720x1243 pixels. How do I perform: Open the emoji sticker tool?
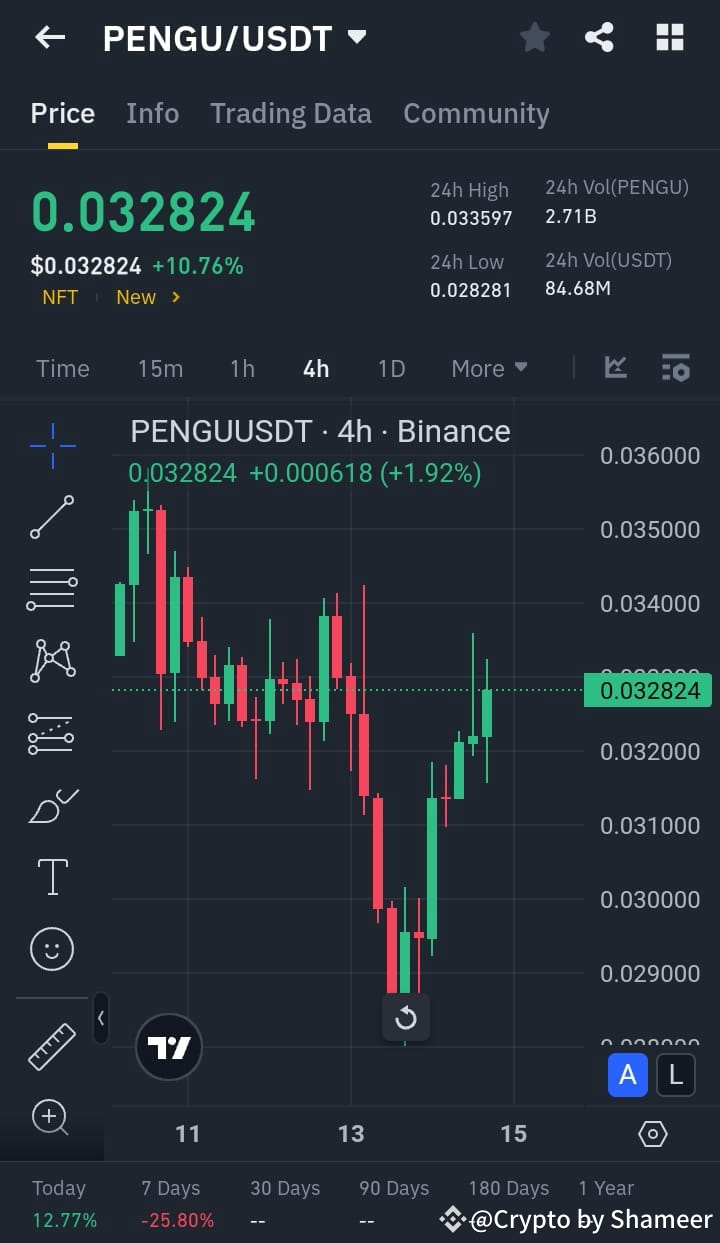pyautogui.click(x=51, y=948)
